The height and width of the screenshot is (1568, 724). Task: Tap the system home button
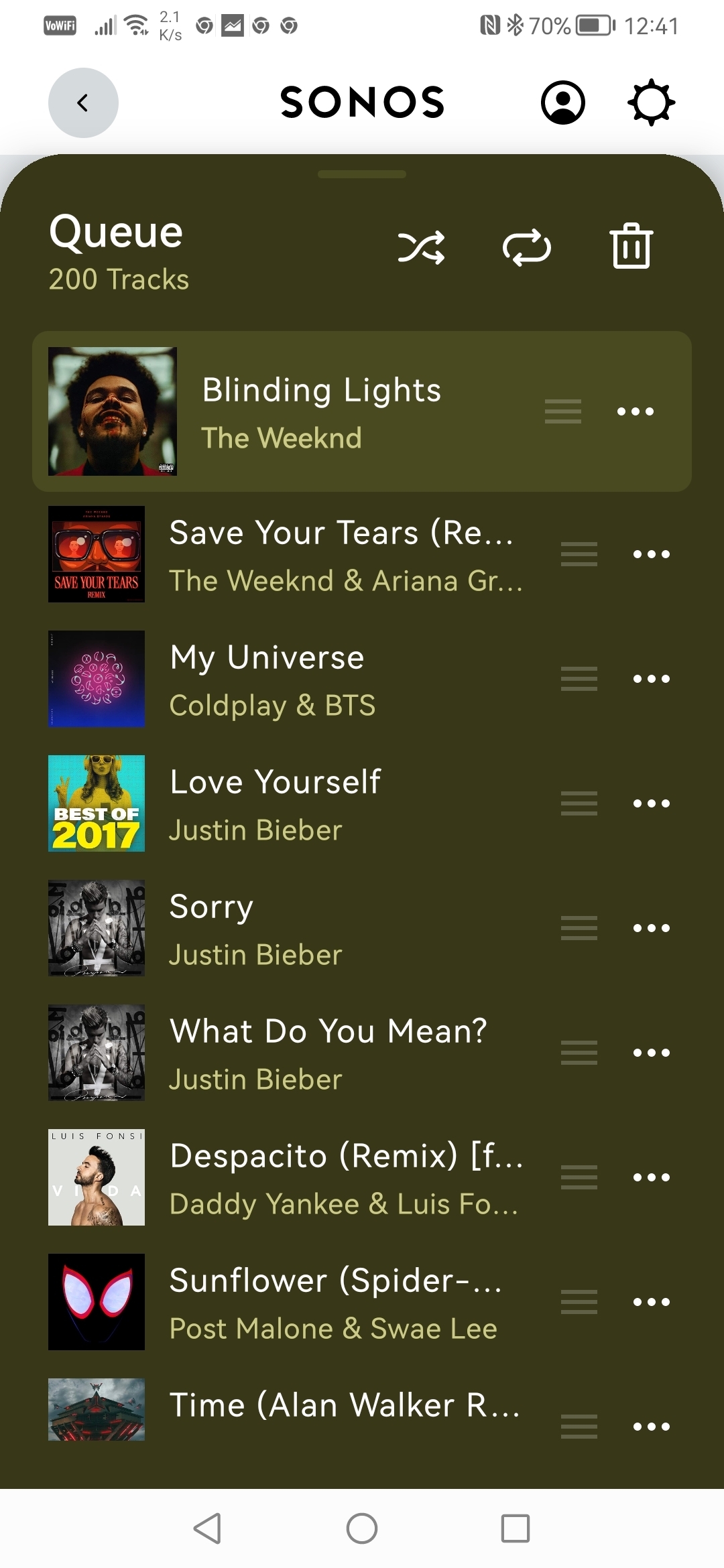point(362,1528)
